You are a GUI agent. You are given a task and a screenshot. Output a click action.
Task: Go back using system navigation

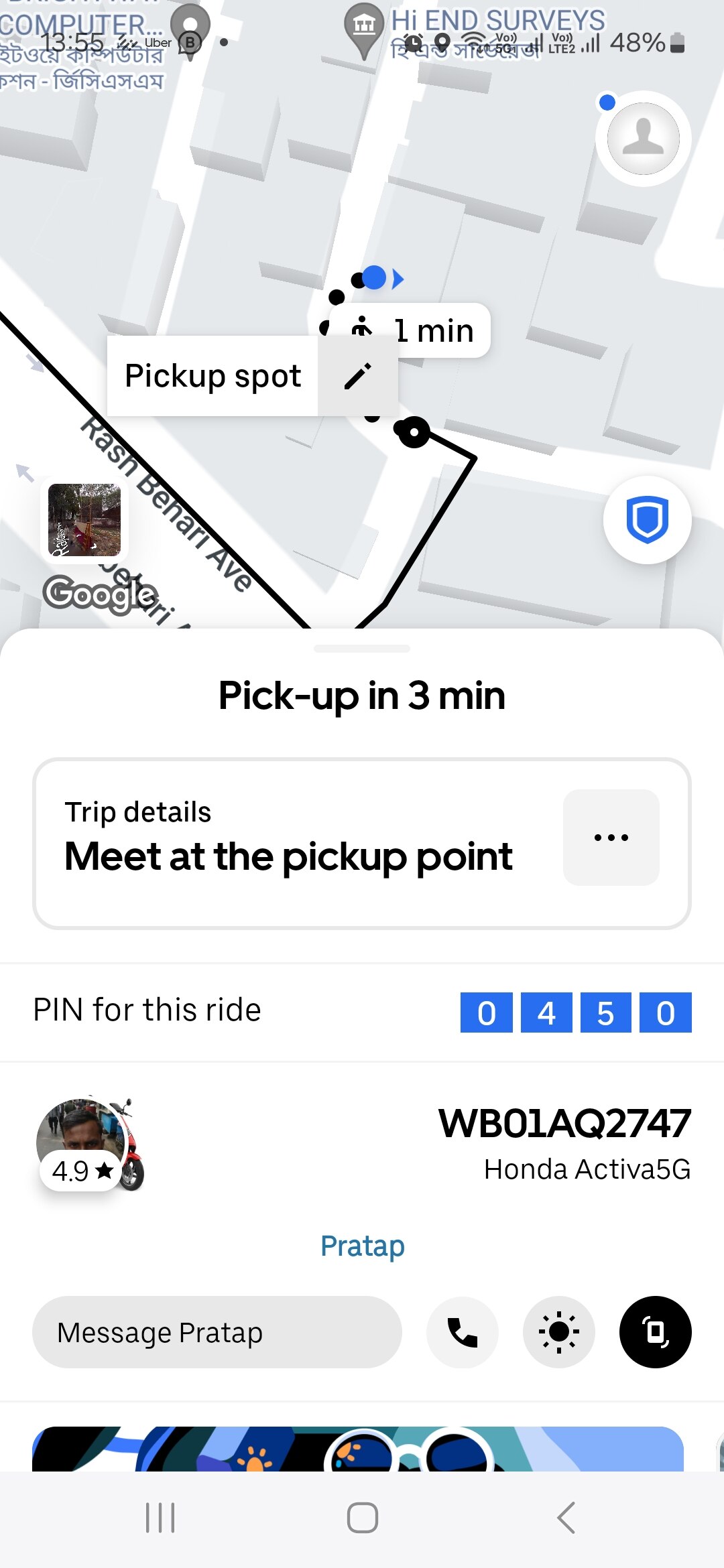(x=566, y=1518)
